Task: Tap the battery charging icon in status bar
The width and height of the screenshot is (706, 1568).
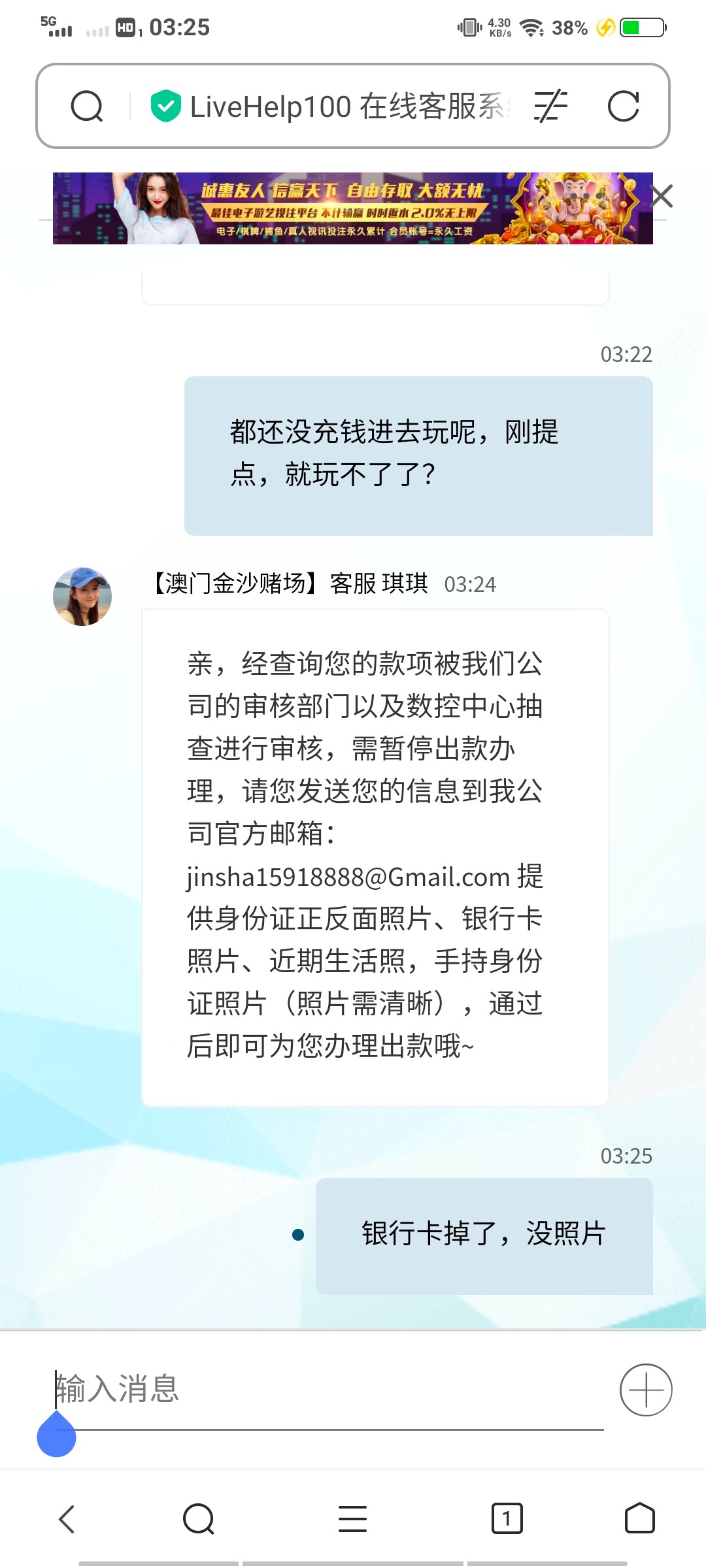Action: (605, 27)
